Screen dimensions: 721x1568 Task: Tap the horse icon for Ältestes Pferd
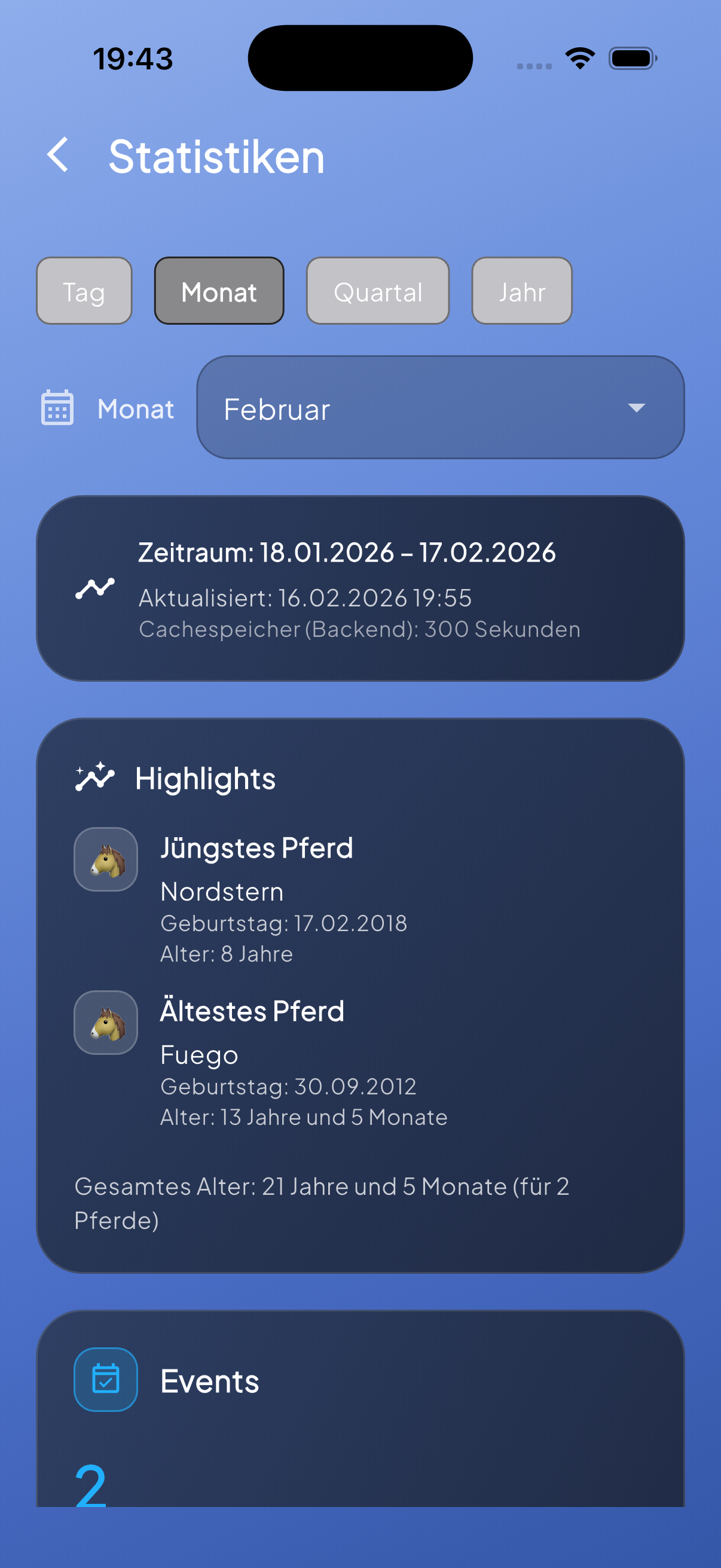[106, 1023]
